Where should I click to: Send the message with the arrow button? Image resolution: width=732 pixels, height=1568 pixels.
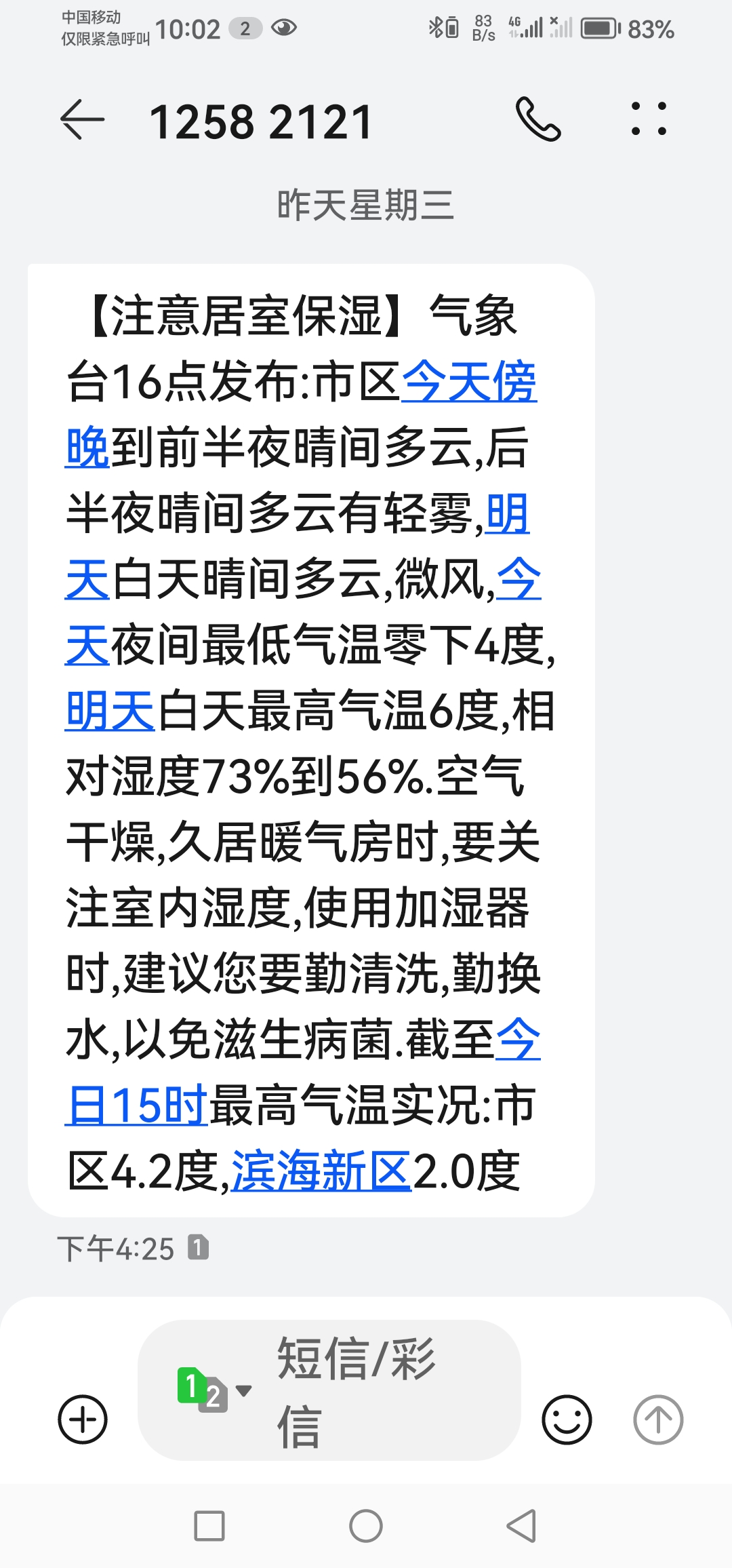(657, 1419)
